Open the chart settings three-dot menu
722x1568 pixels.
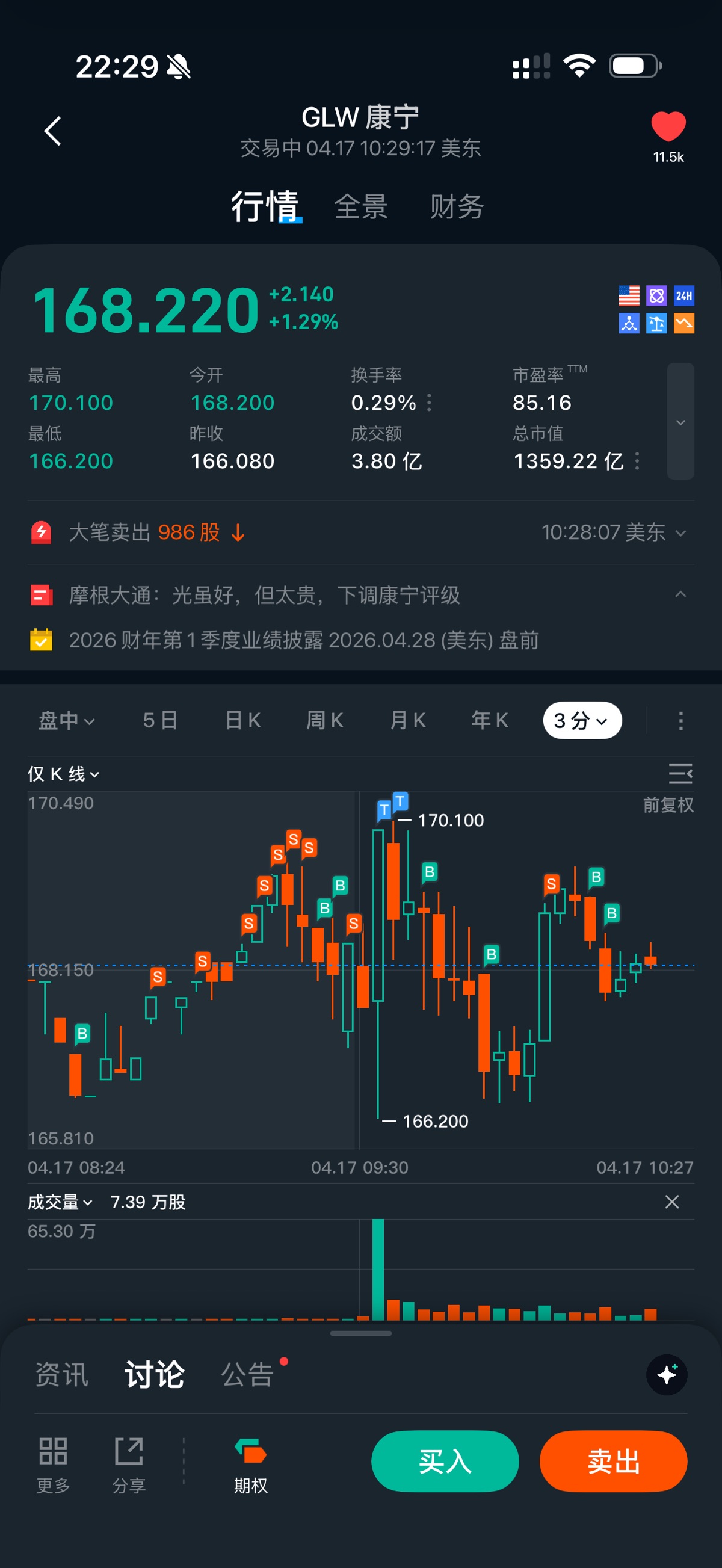pyautogui.click(x=680, y=721)
